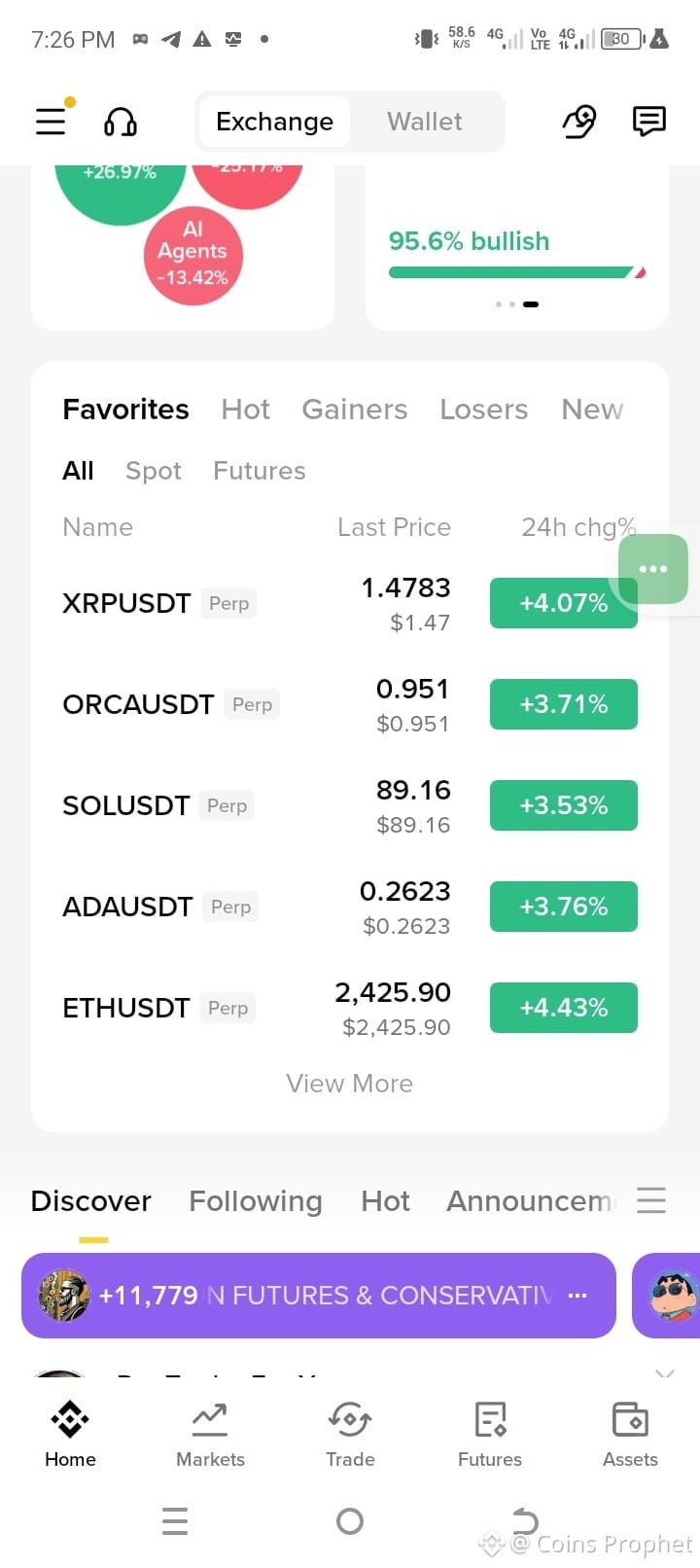The height and width of the screenshot is (1568, 700).
Task: Go to the Futures bottom tab
Action: [490, 1434]
